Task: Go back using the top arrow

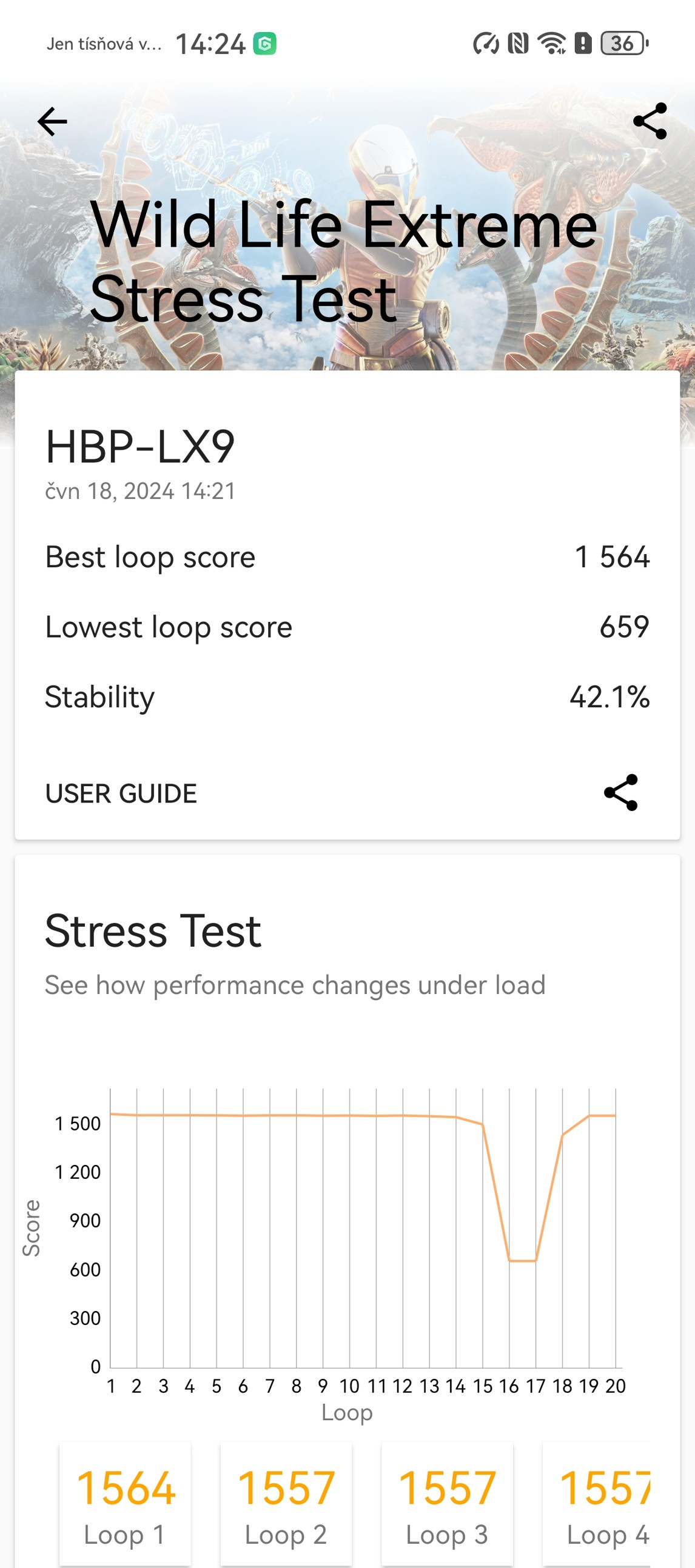Action: [52, 121]
